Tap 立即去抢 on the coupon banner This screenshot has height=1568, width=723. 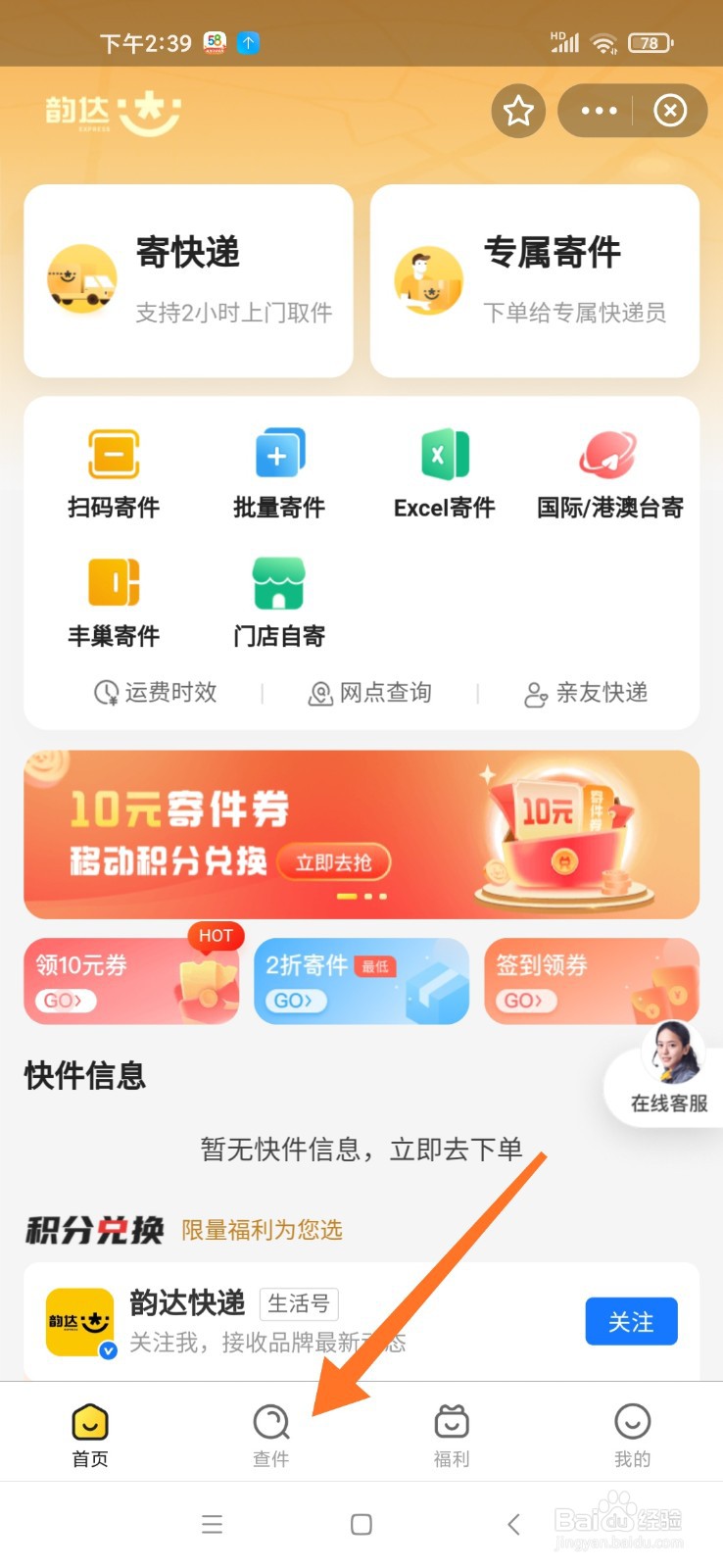[333, 863]
